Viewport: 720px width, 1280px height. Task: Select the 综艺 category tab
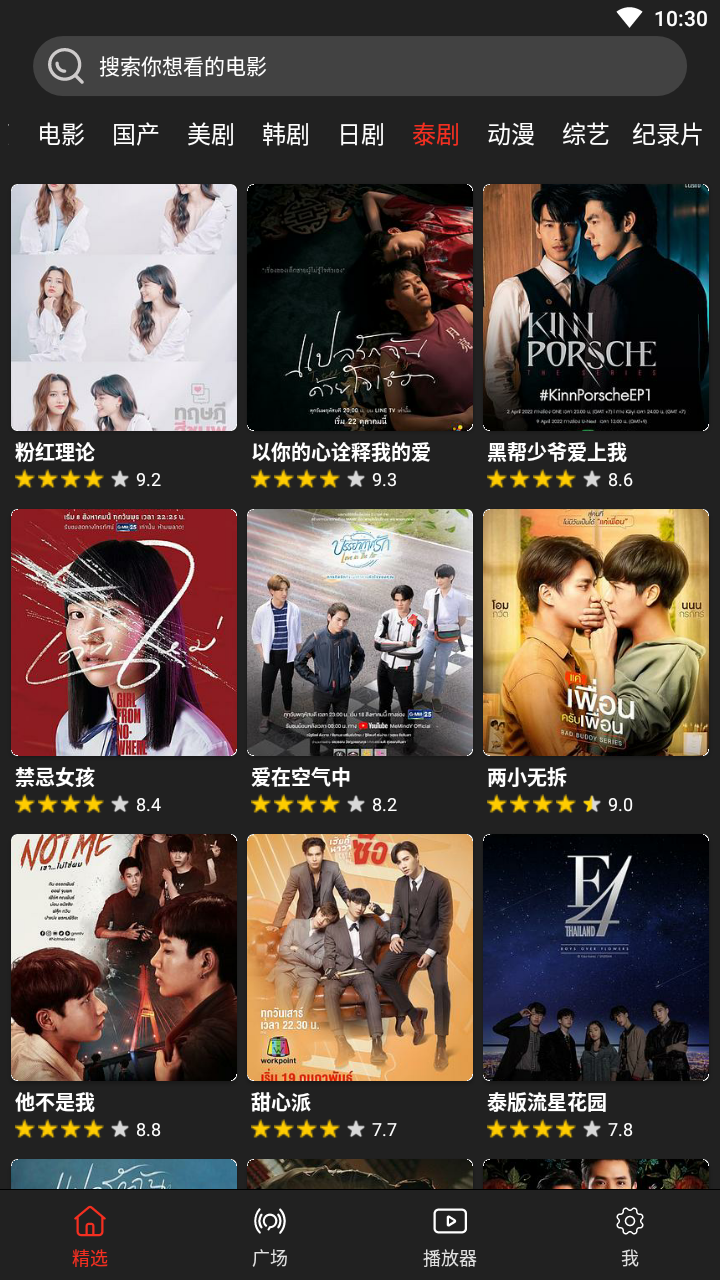click(x=586, y=135)
